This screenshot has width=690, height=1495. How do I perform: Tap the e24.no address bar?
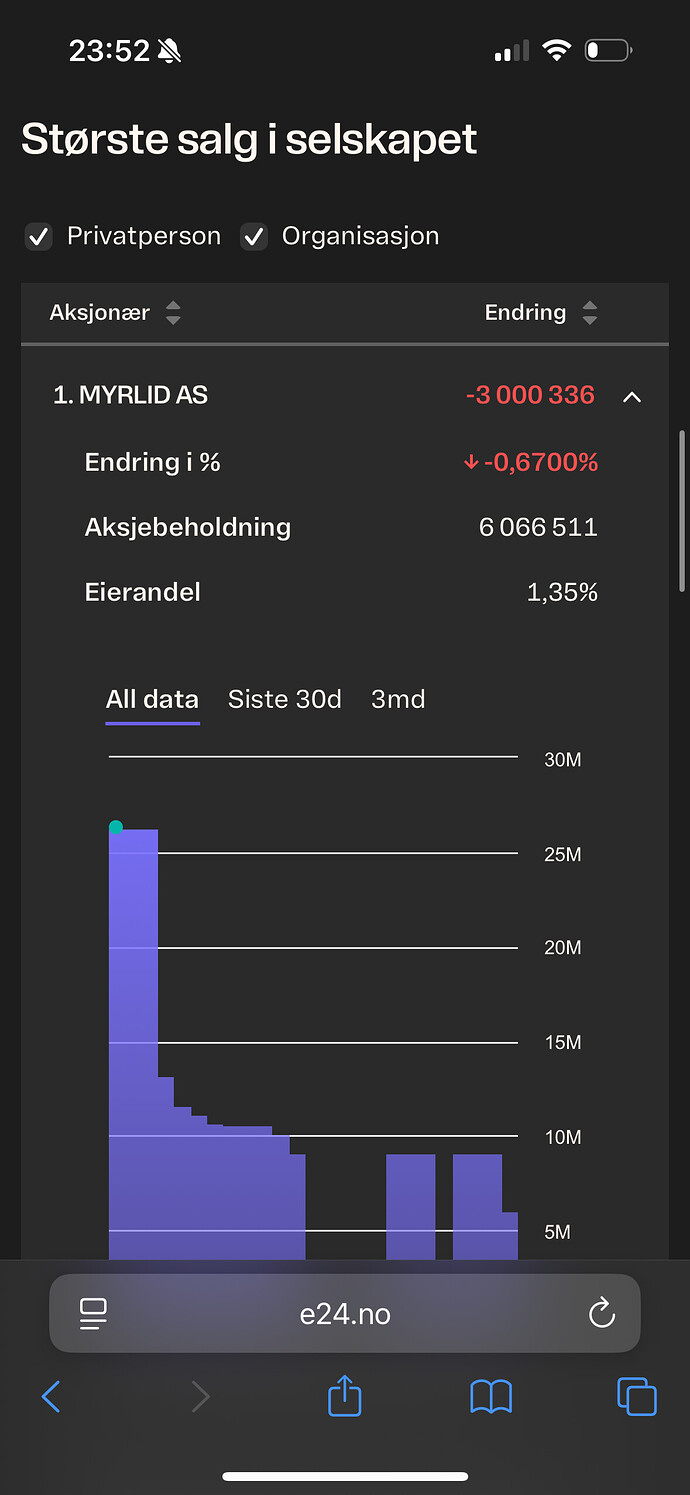coord(345,1313)
